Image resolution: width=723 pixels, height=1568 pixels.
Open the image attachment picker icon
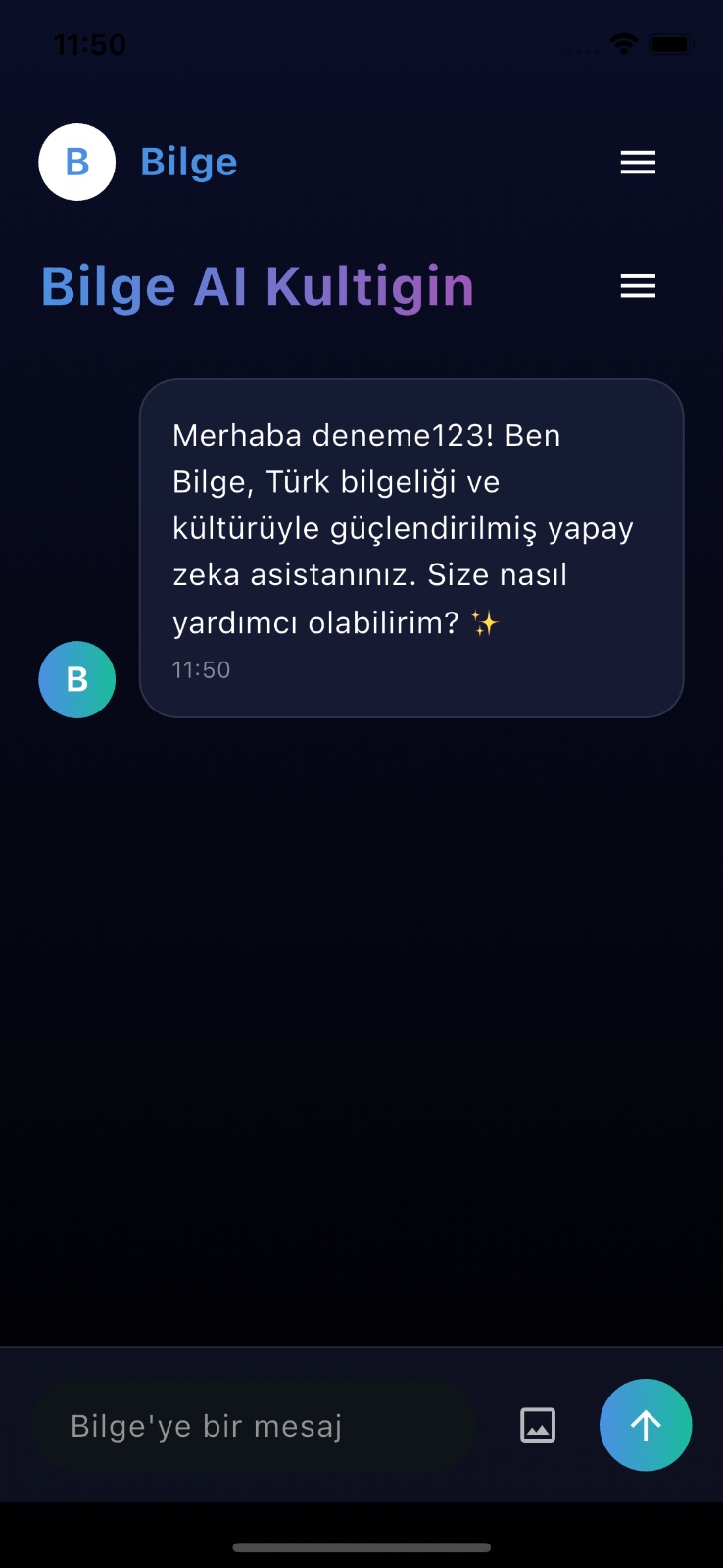pyautogui.click(x=536, y=1425)
